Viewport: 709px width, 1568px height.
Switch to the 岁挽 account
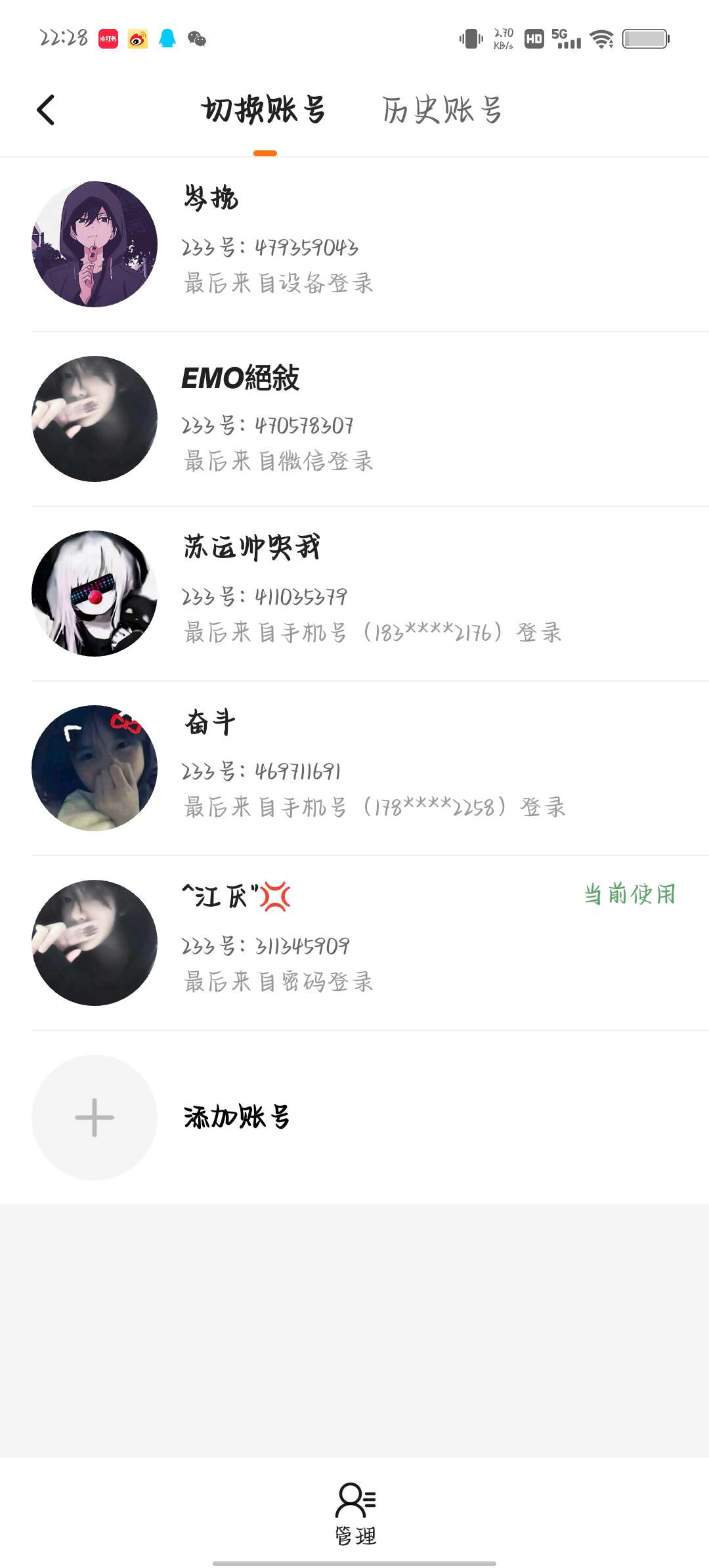pos(354,244)
